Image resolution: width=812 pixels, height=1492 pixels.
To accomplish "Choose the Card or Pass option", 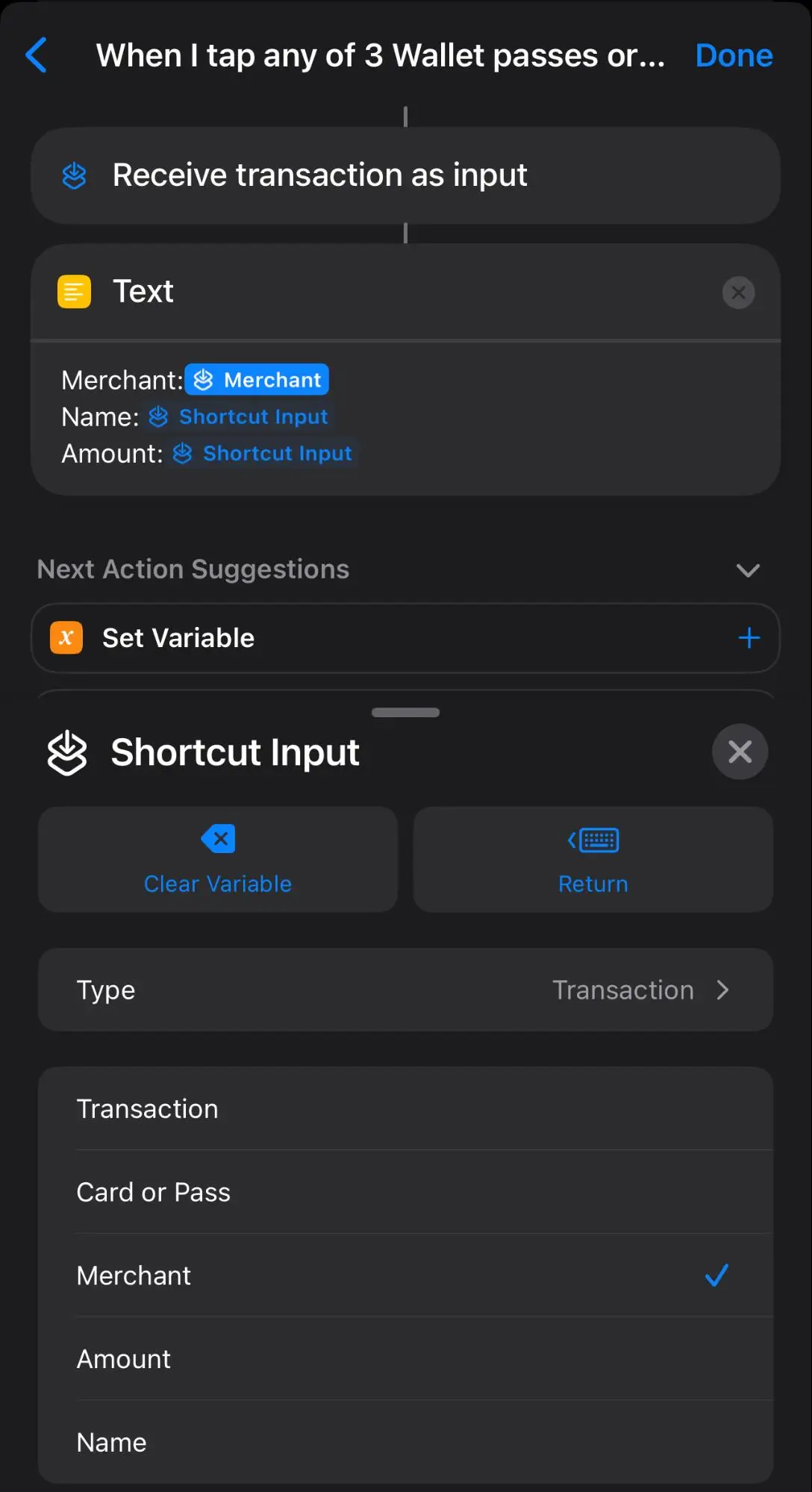I will [405, 1192].
